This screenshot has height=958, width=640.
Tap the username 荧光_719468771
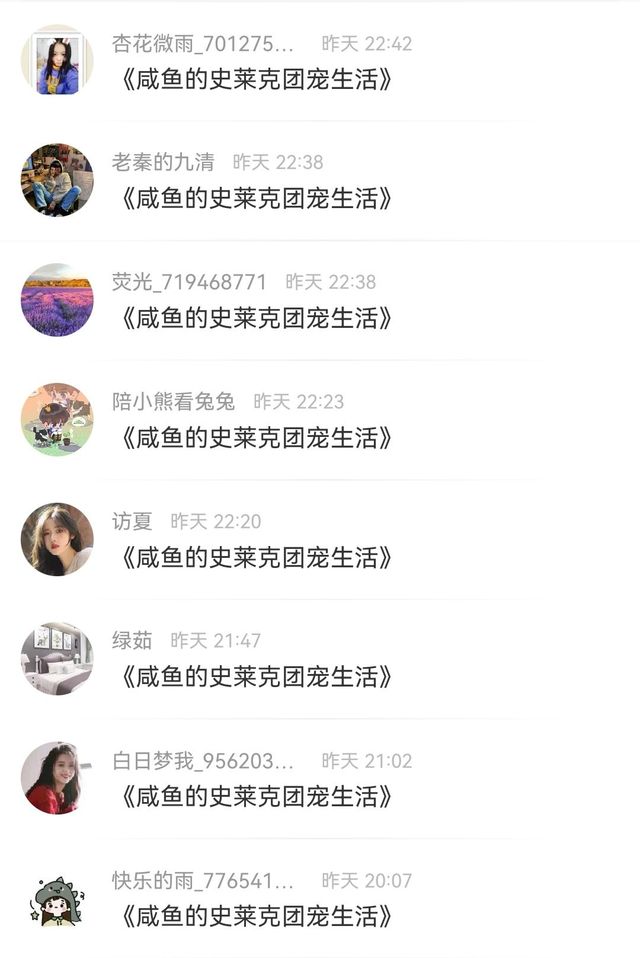[189, 282]
